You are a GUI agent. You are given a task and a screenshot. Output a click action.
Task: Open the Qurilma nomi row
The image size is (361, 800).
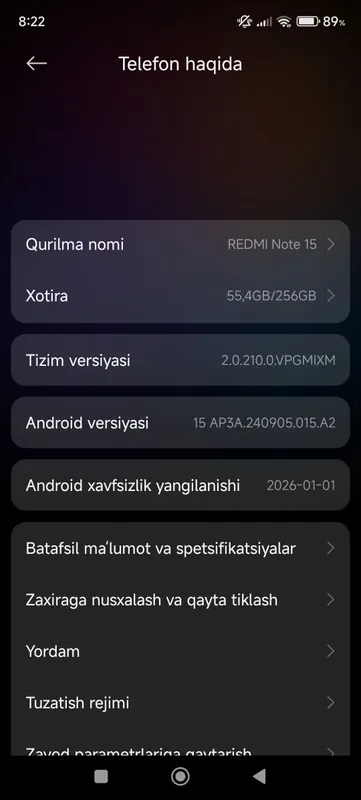click(180, 244)
